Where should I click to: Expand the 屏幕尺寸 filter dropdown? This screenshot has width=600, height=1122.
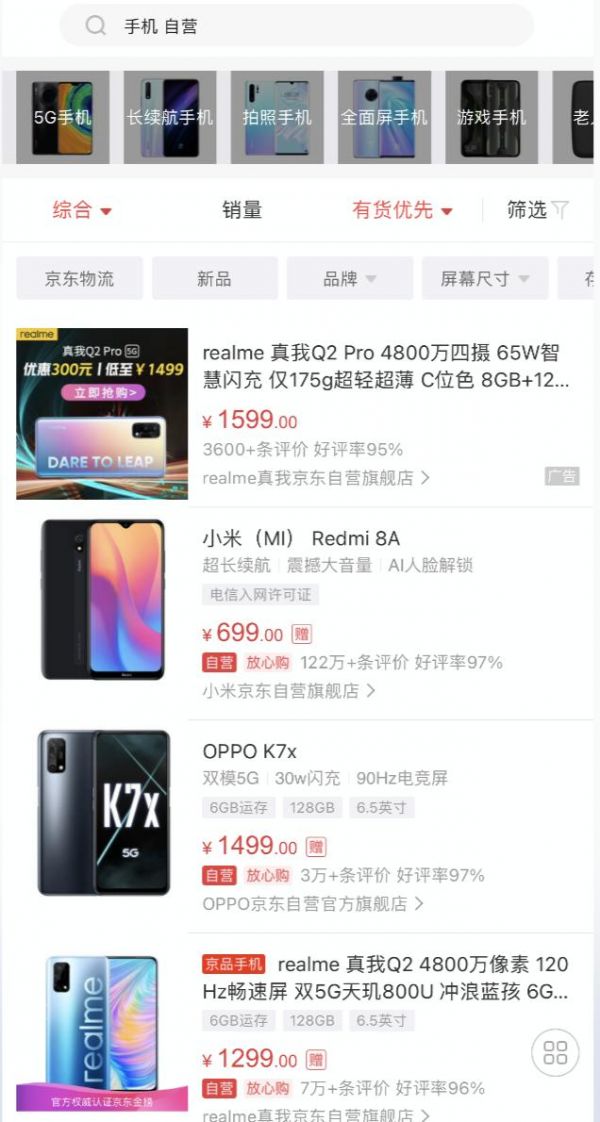click(485, 278)
